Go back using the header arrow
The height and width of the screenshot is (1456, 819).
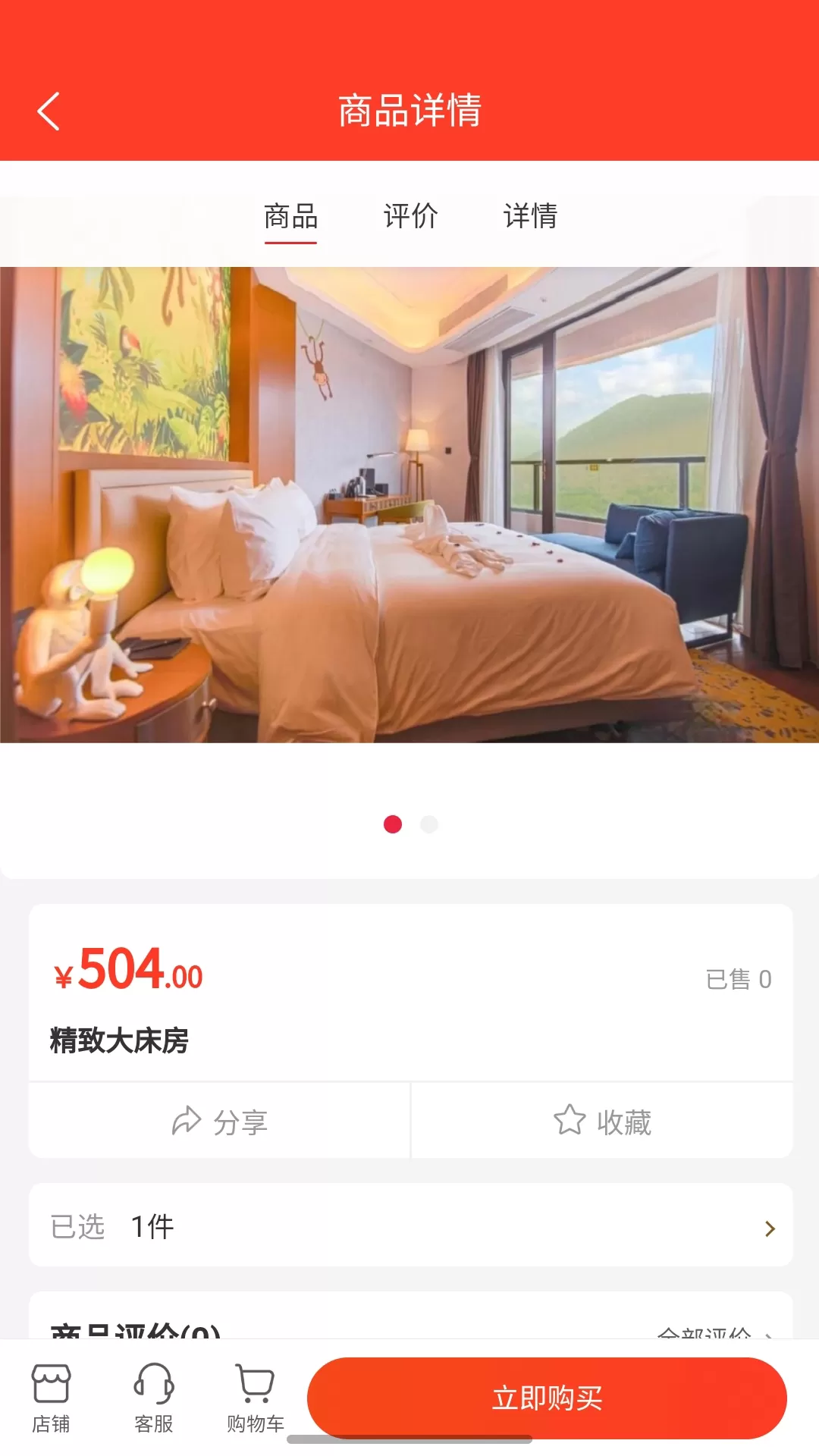(49, 111)
